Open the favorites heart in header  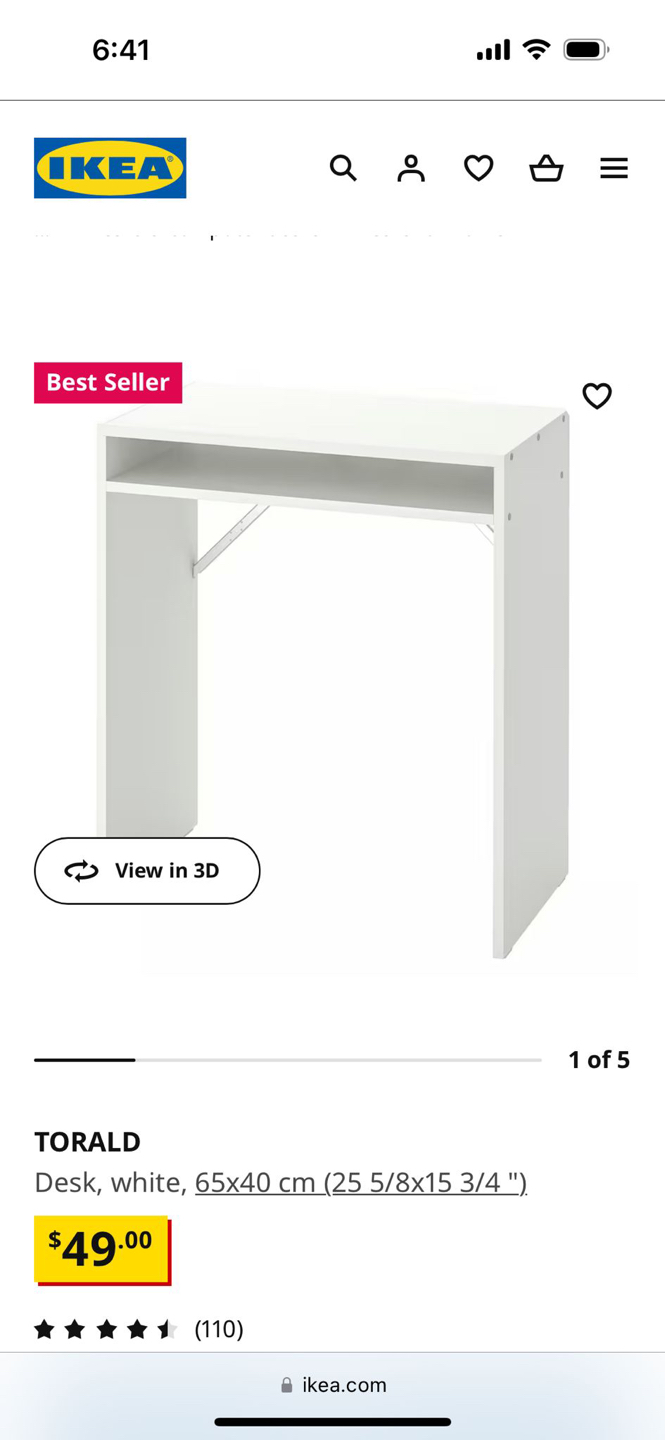(479, 168)
